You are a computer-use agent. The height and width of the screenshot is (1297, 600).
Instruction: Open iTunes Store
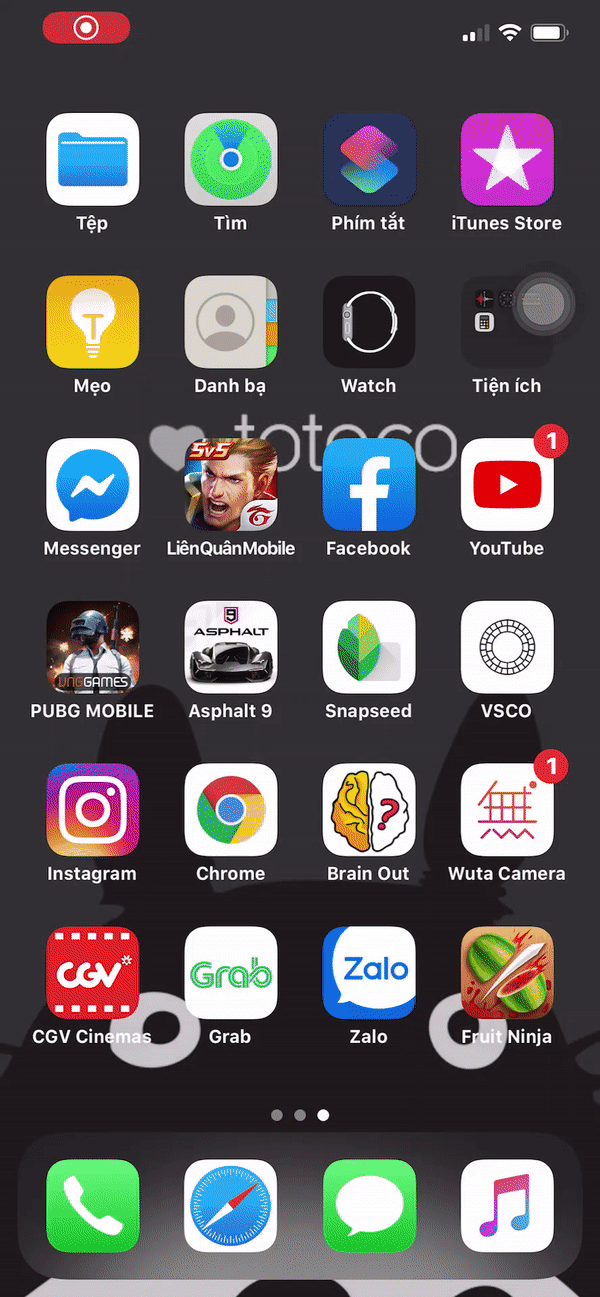(507, 160)
